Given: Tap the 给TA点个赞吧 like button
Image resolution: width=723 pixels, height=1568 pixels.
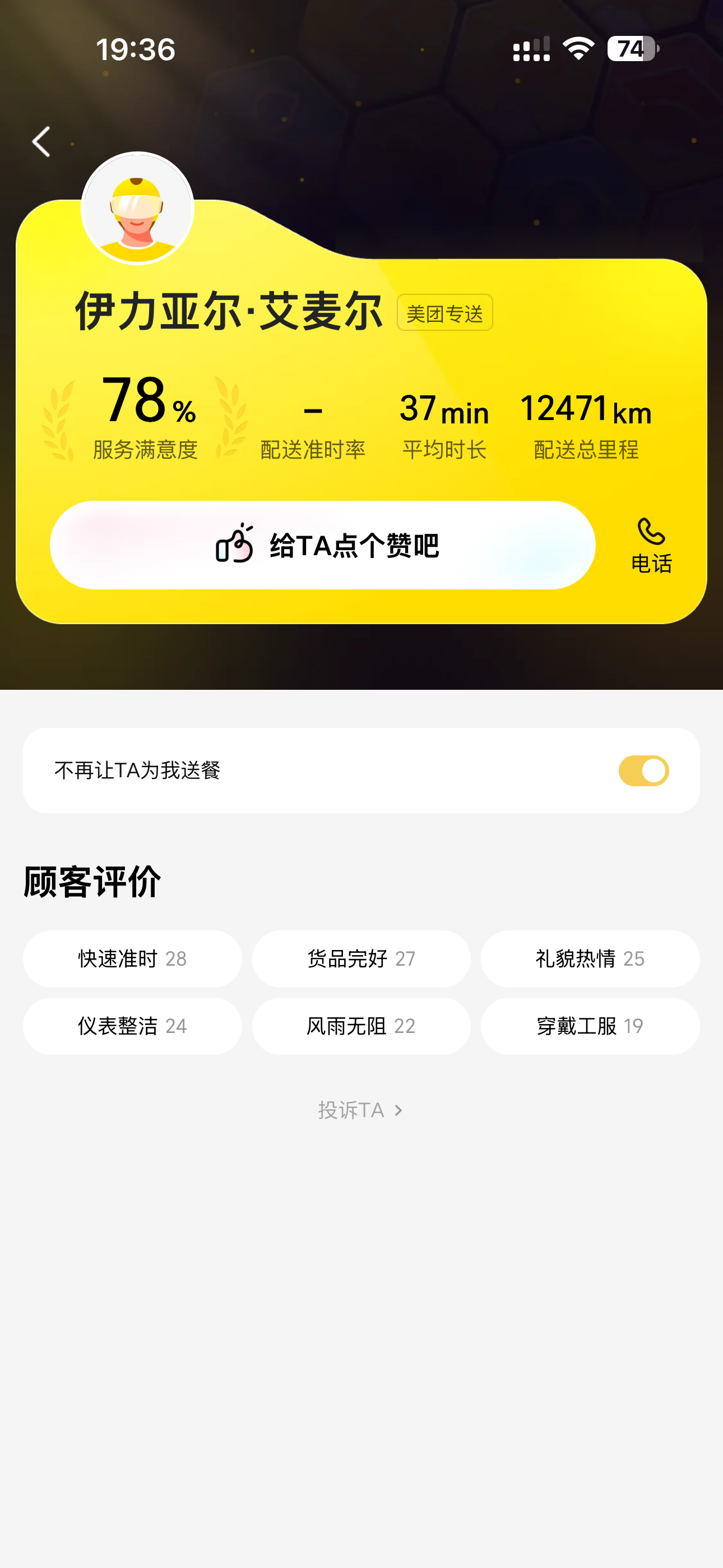Looking at the screenshot, I should click(x=323, y=545).
